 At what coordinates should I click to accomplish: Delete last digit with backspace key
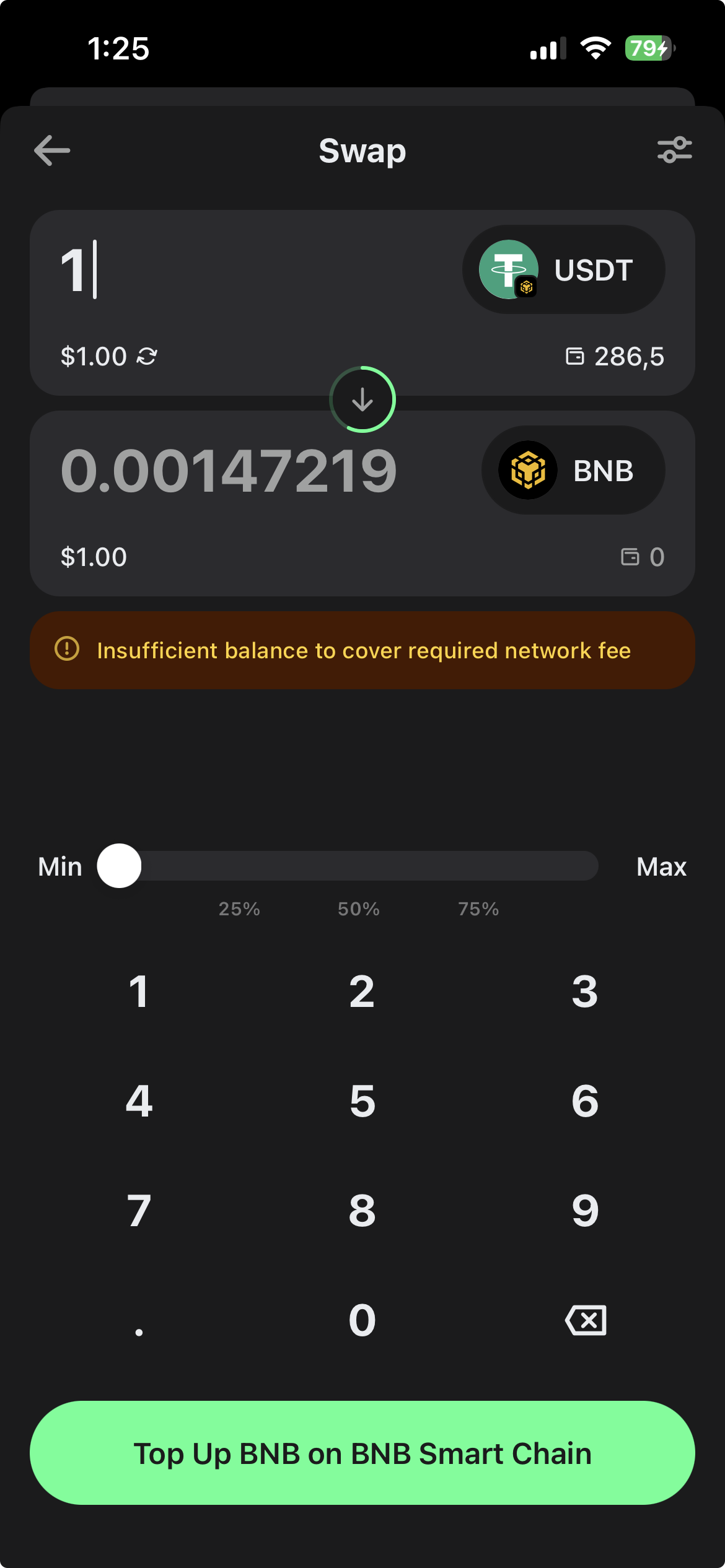586,1320
